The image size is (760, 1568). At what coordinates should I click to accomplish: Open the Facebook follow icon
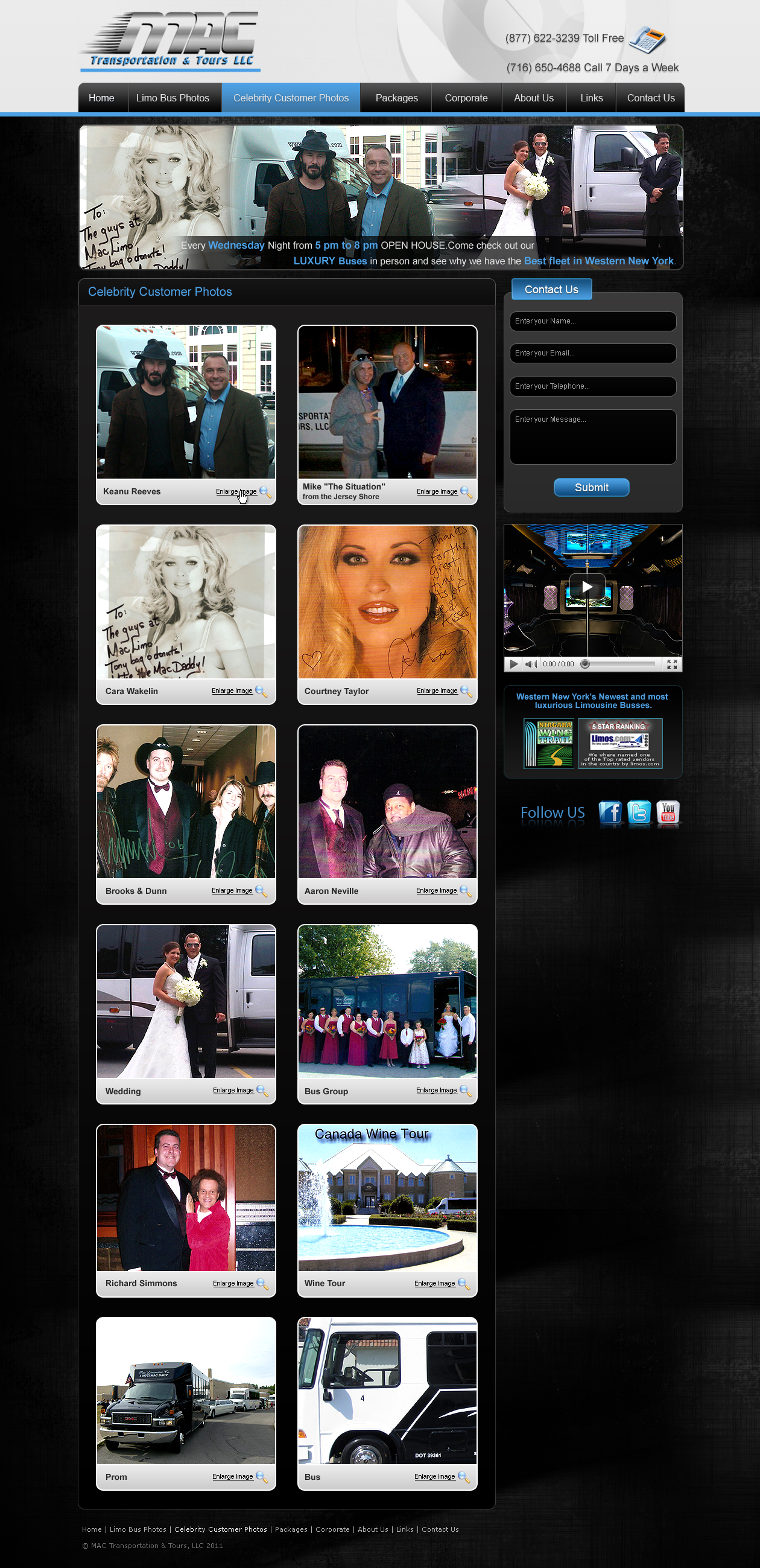[610, 812]
